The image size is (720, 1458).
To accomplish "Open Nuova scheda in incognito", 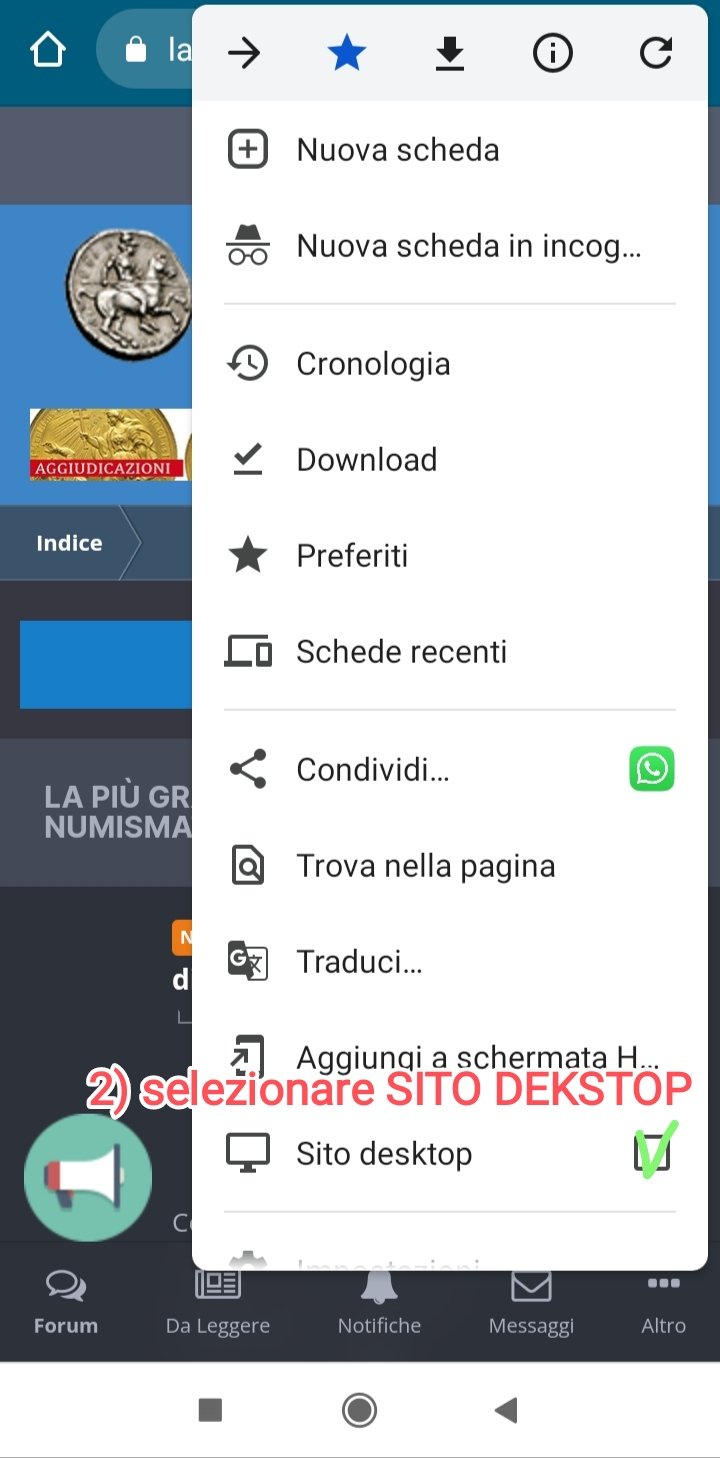I will point(450,246).
